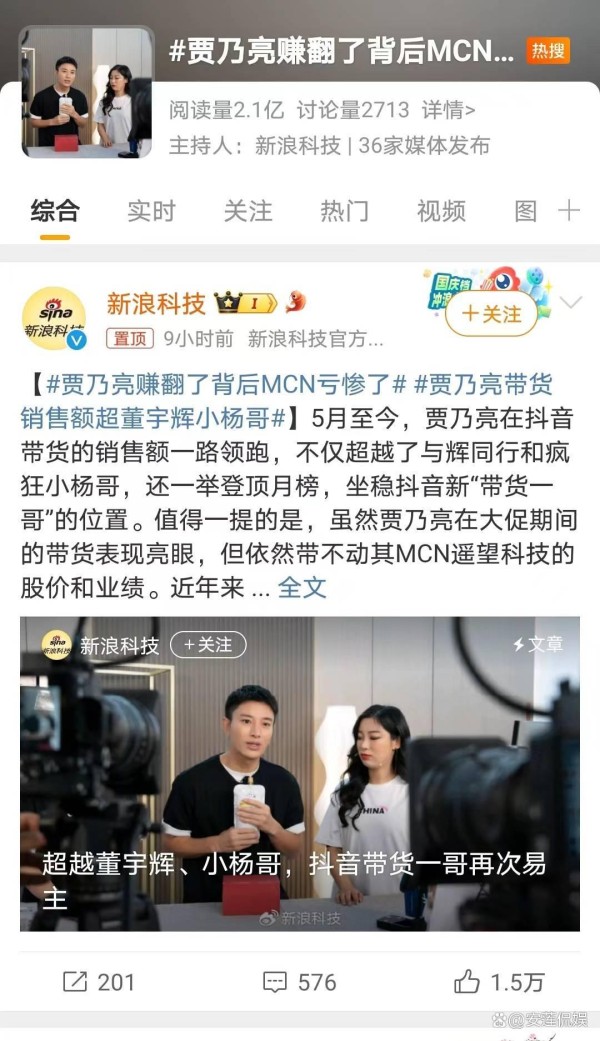Open the full post via 全文

pos(302,588)
